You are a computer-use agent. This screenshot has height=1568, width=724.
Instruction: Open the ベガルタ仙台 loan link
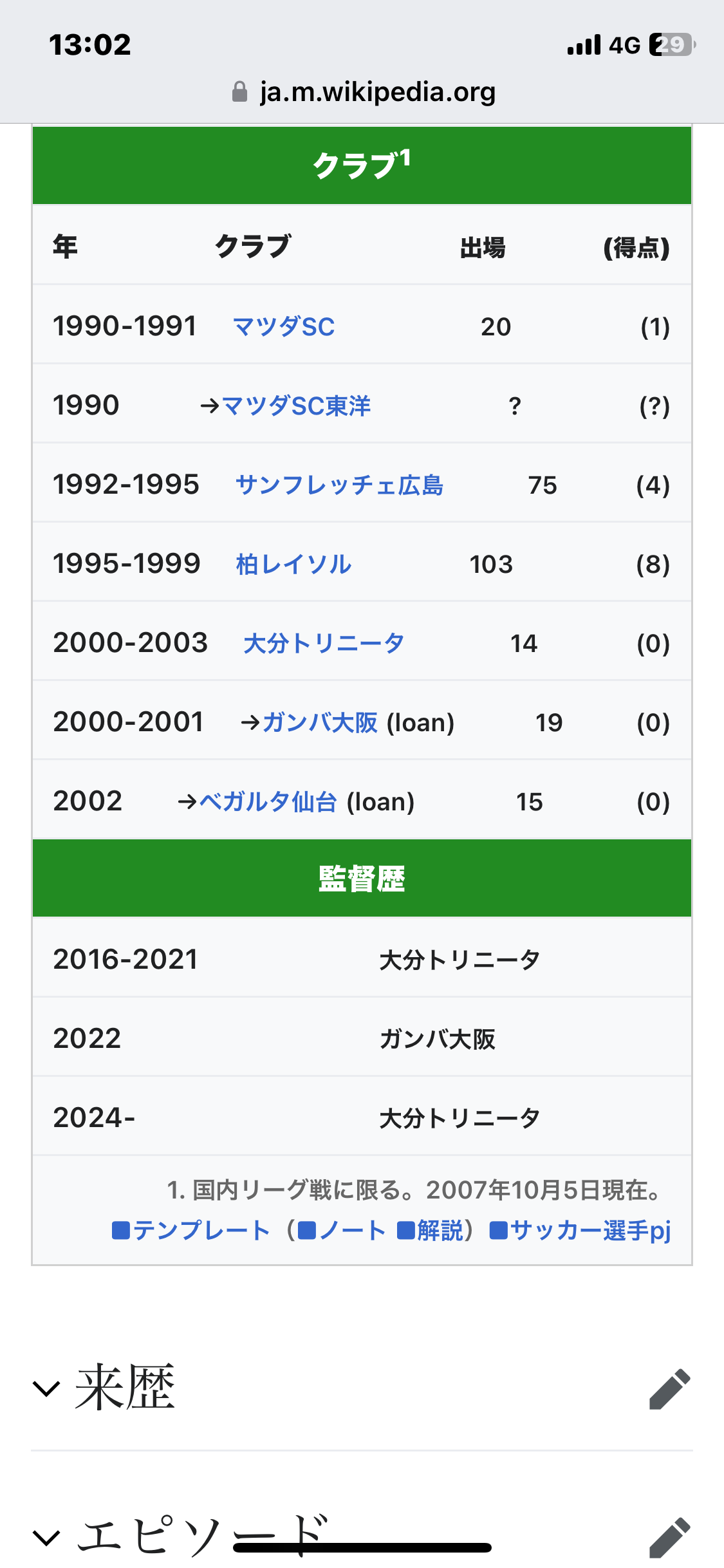[268, 801]
